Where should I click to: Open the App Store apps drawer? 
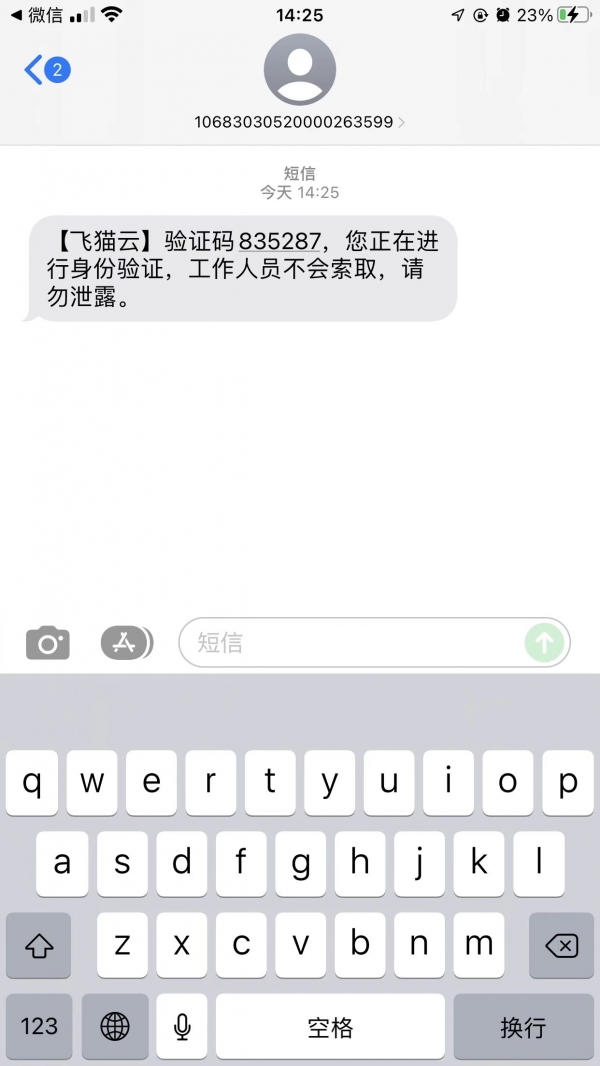click(126, 643)
